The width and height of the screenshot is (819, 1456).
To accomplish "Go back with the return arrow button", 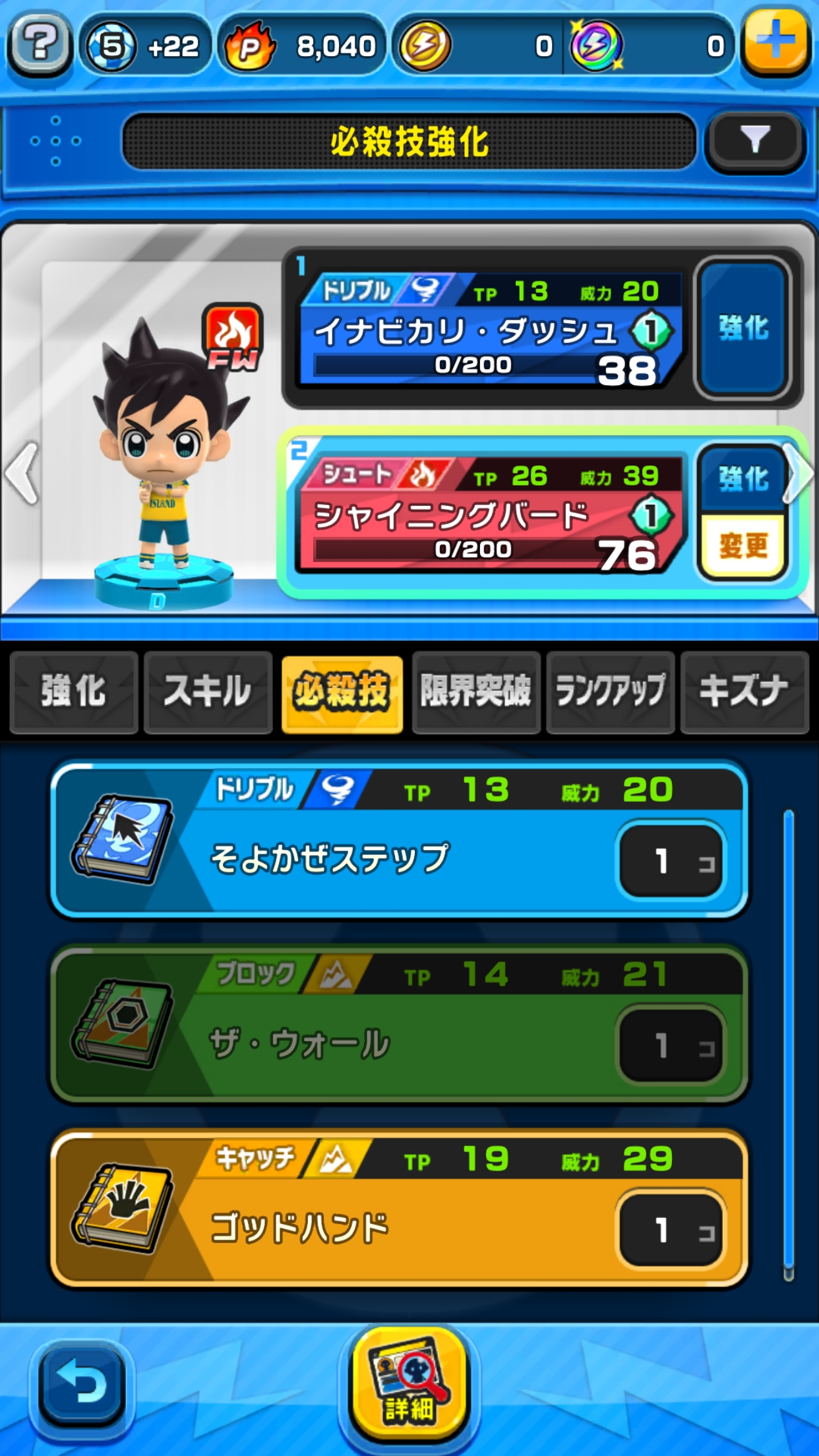I will [x=82, y=1385].
